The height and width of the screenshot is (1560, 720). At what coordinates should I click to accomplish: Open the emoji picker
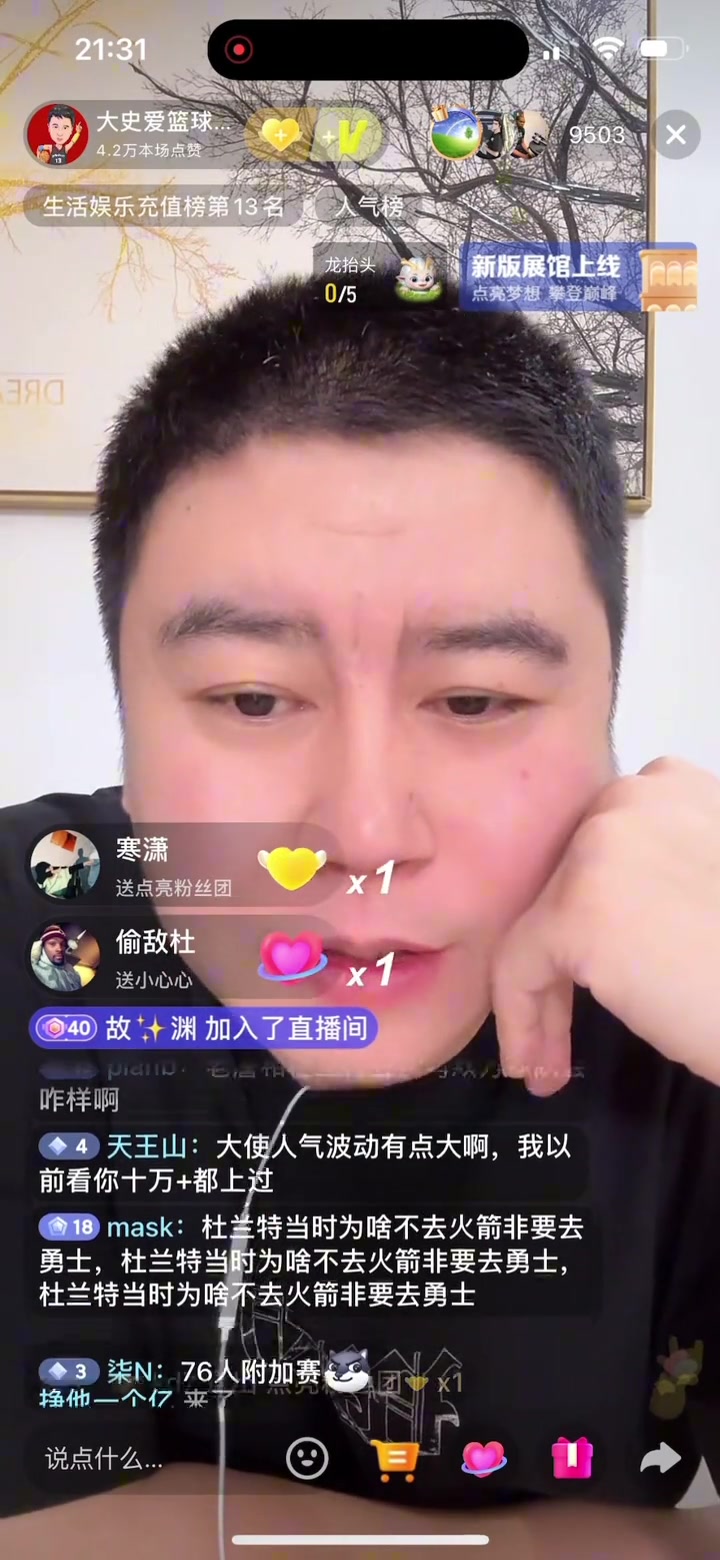[307, 1459]
